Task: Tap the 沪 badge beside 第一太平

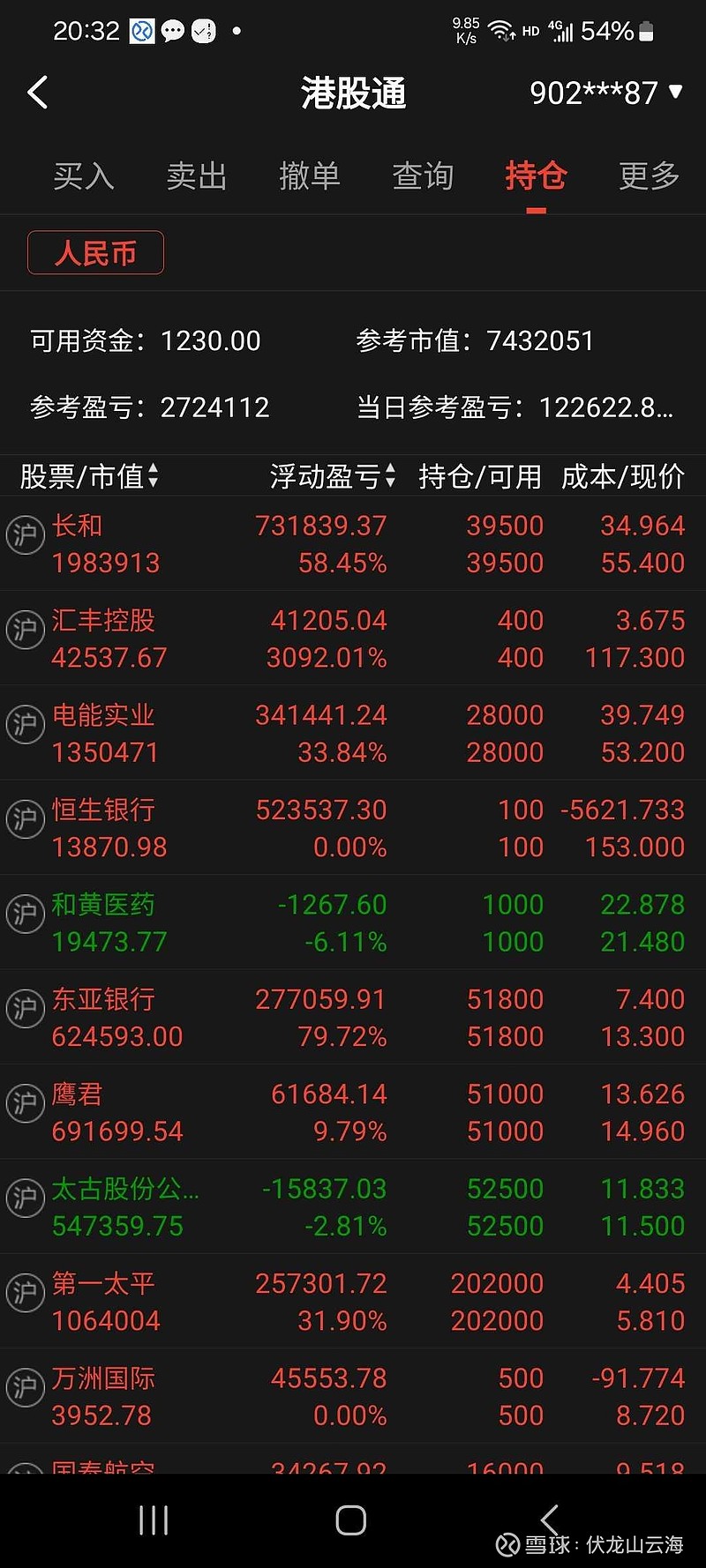Action: pyautogui.click(x=25, y=1293)
